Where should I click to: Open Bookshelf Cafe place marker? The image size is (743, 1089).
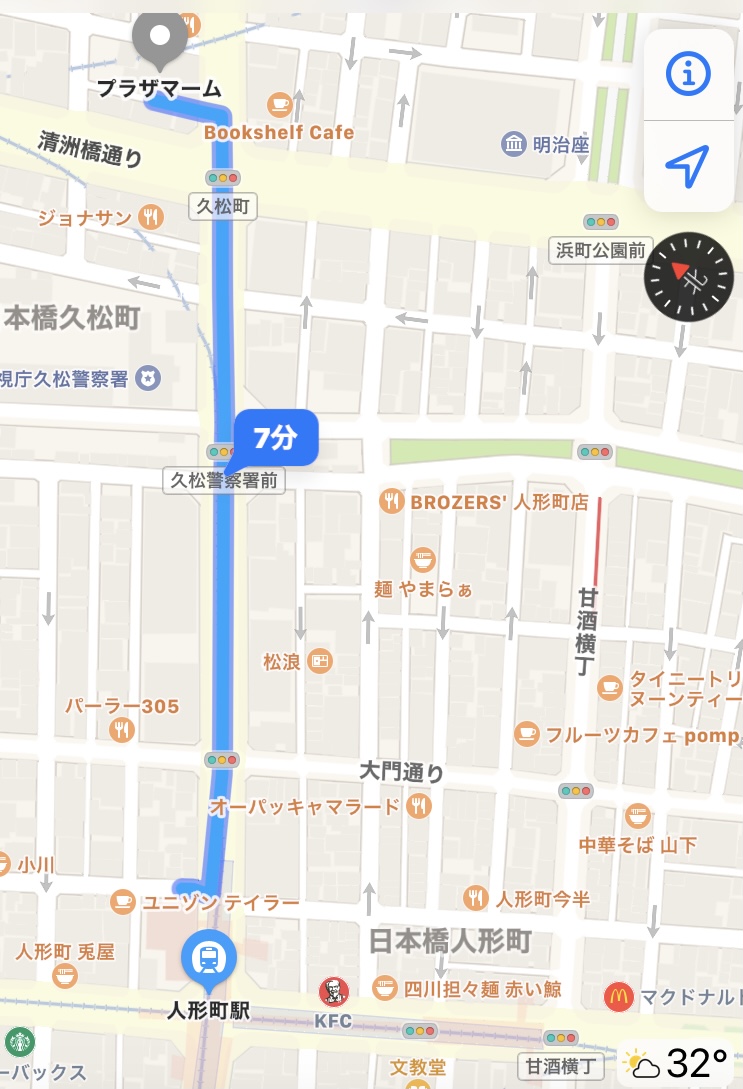click(x=279, y=104)
